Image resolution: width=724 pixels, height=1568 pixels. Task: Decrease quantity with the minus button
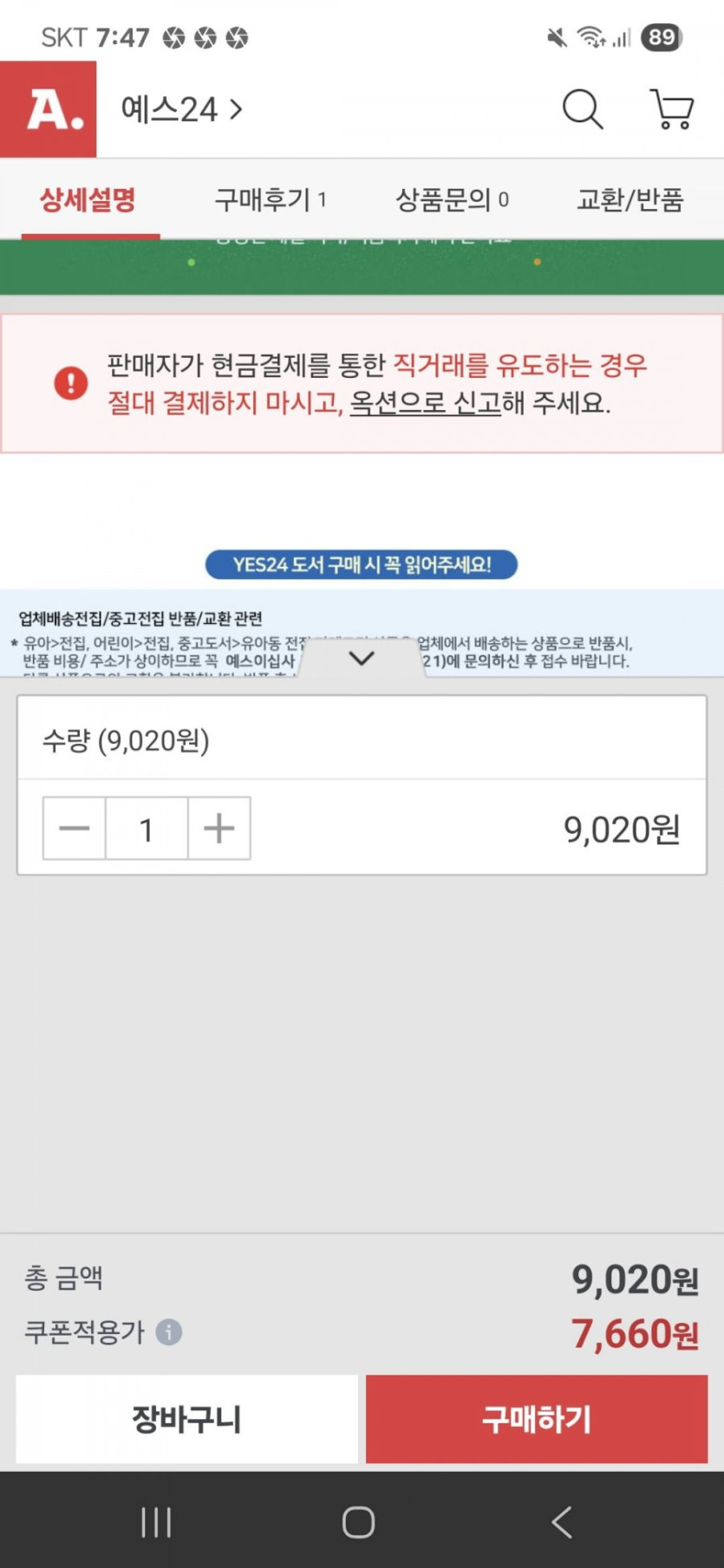[75, 829]
